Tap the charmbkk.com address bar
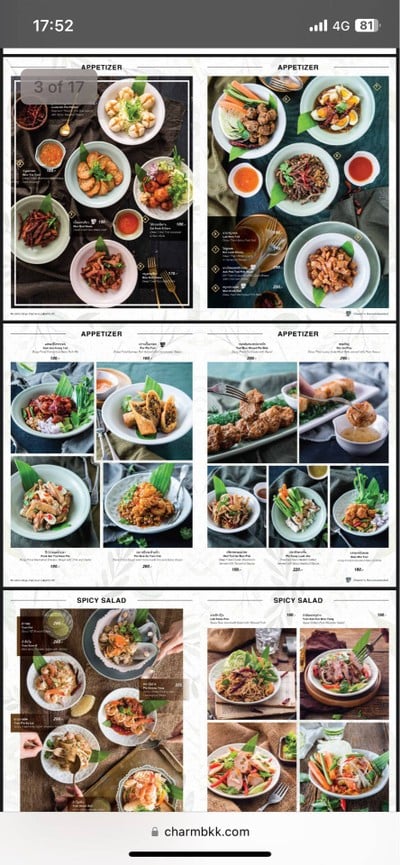Image resolution: width=400 pixels, height=865 pixels. click(200, 831)
